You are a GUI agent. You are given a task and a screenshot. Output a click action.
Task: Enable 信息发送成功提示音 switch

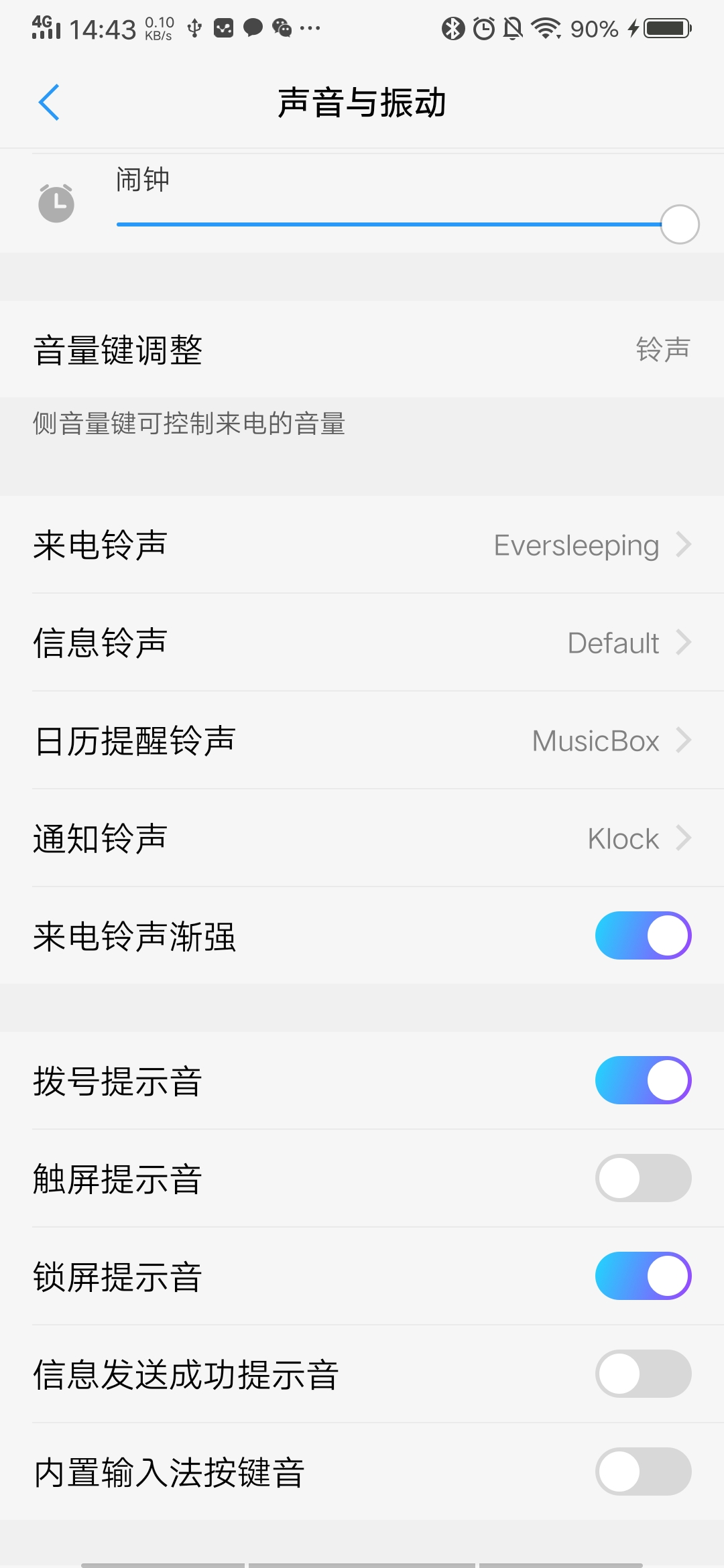click(x=643, y=1374)
